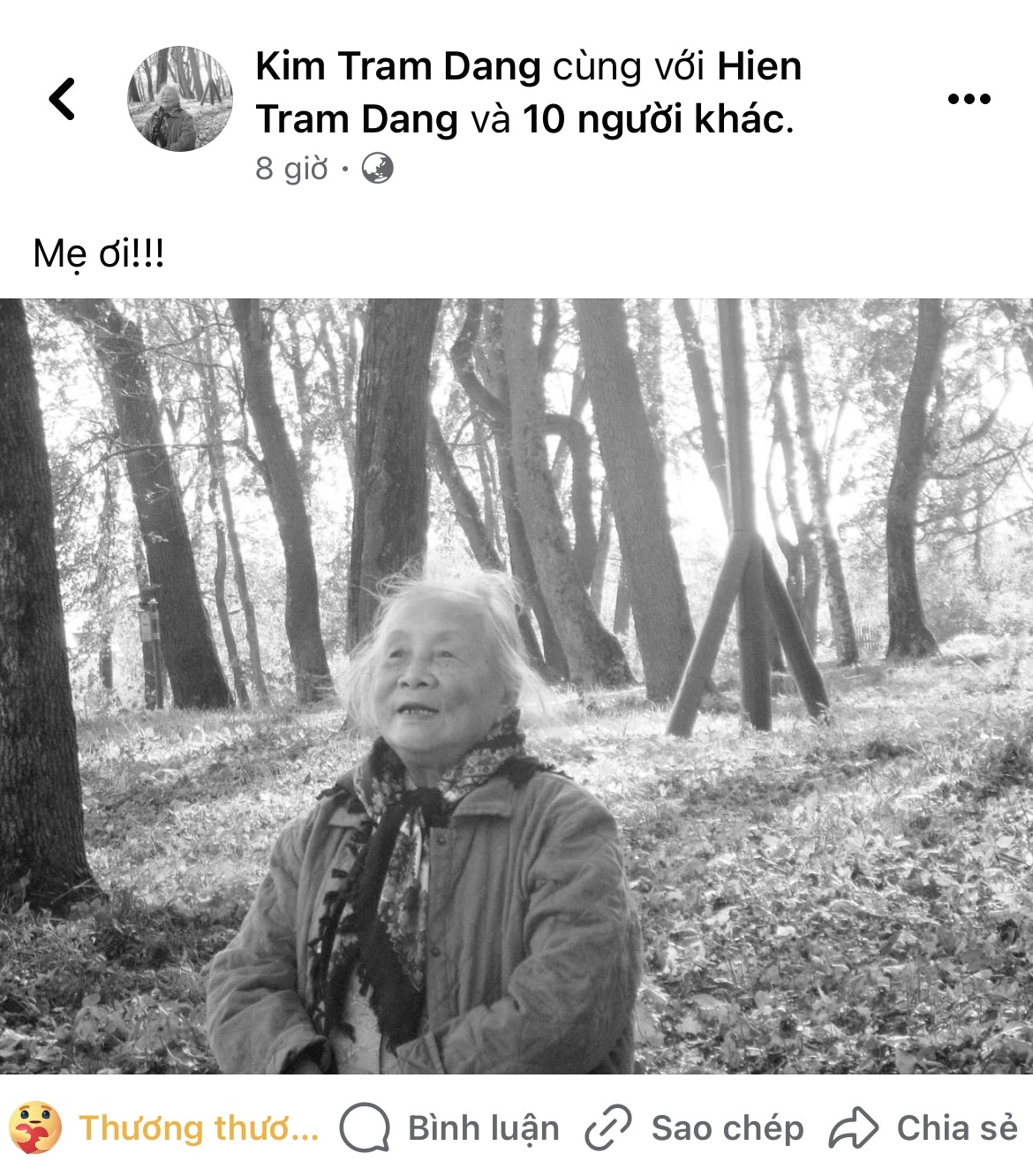Change the Thương thương reaction

point(164,1128)
